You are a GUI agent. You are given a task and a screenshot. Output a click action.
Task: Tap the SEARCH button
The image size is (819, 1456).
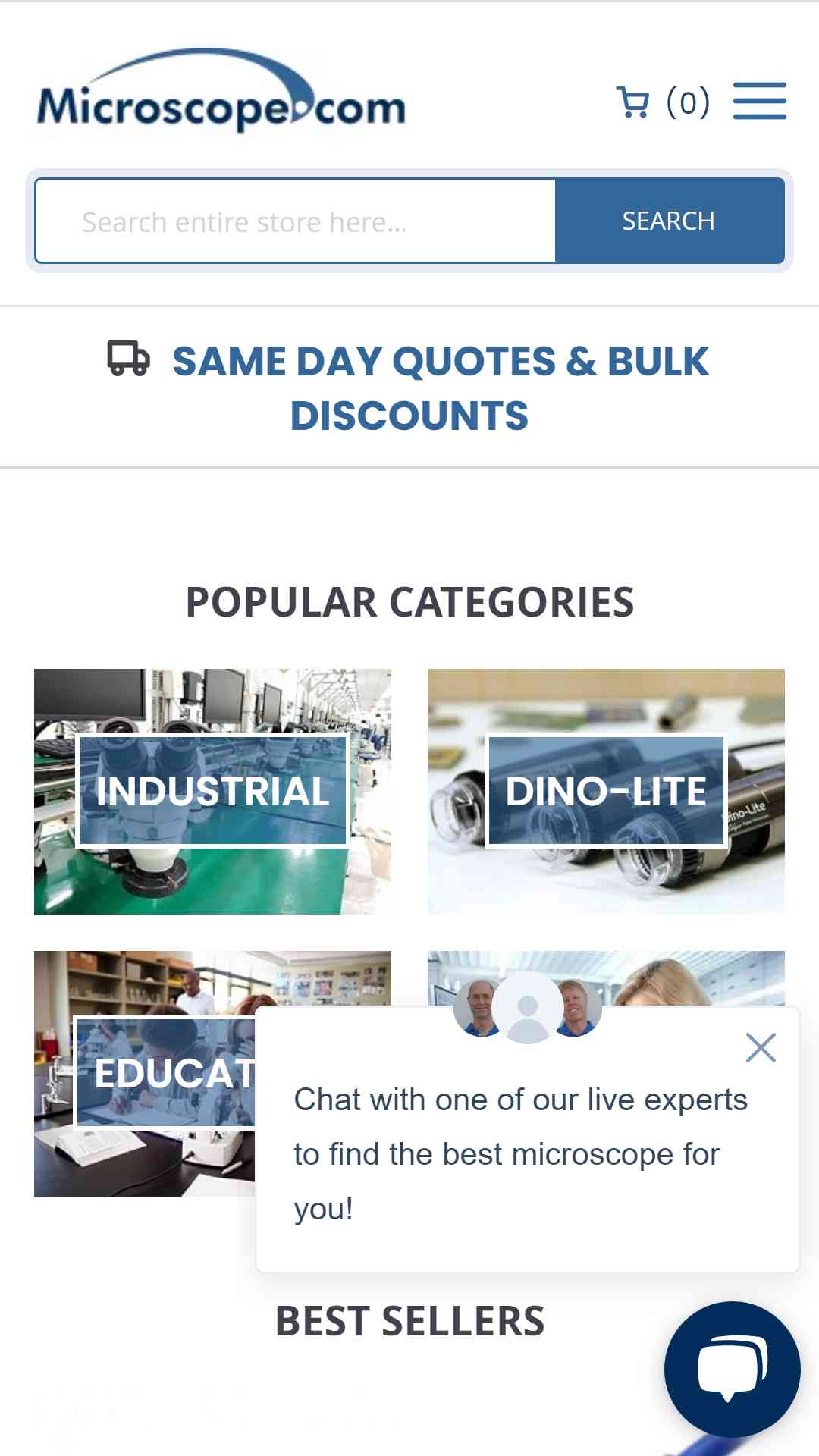669,221
